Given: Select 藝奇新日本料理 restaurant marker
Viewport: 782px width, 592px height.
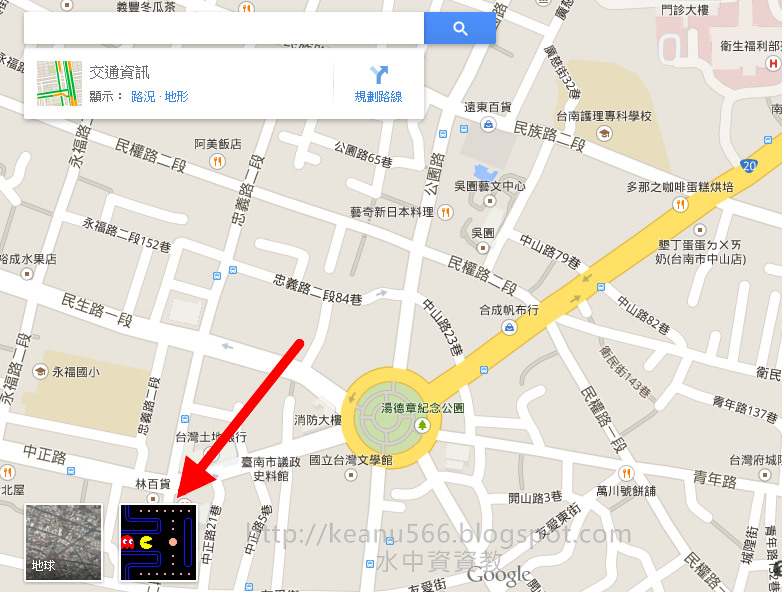Looking at the screenshot, I should point(445,212).
